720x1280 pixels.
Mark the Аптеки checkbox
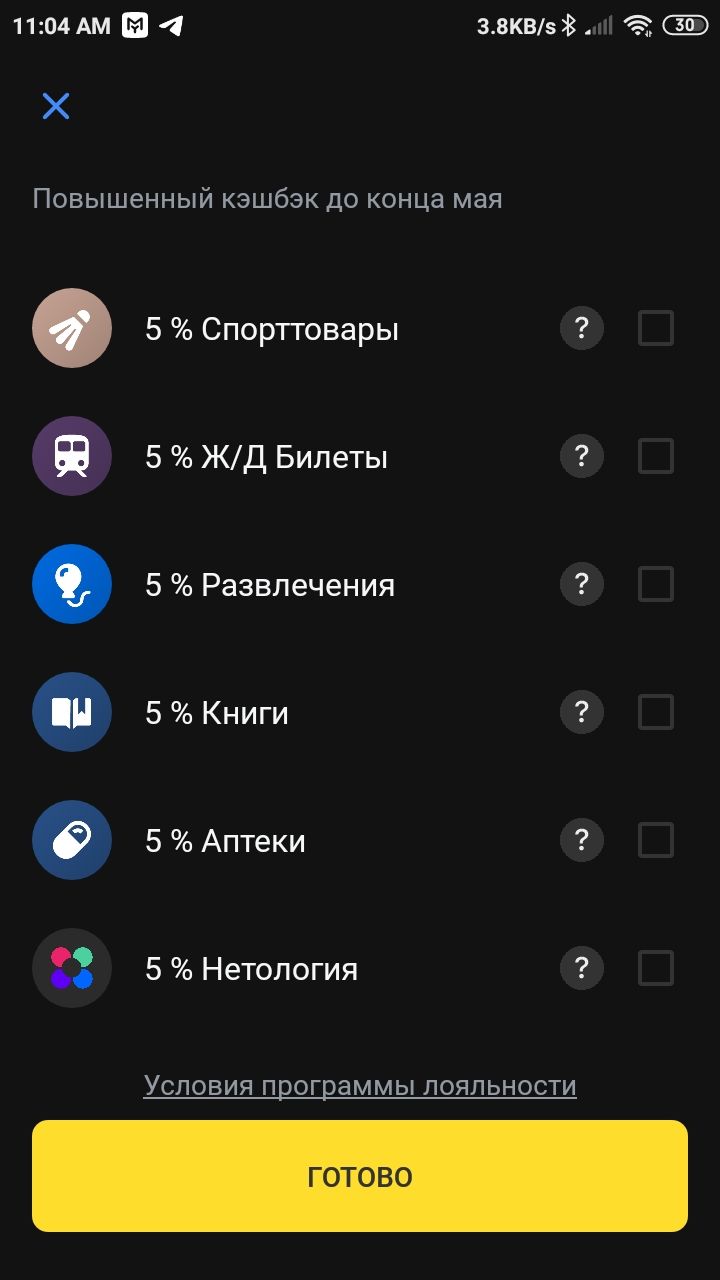point(656,840)
